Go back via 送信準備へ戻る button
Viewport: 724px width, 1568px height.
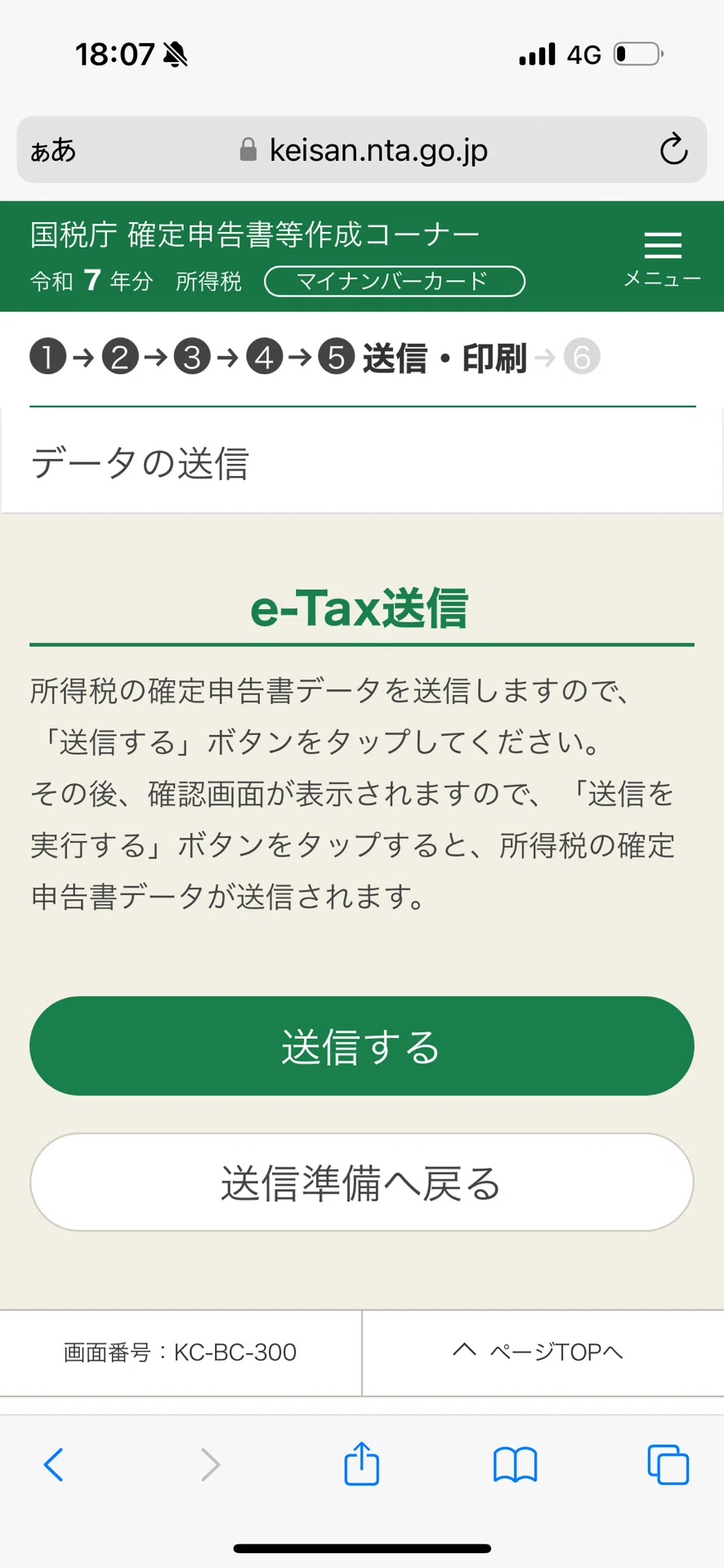pos(362,1183)
